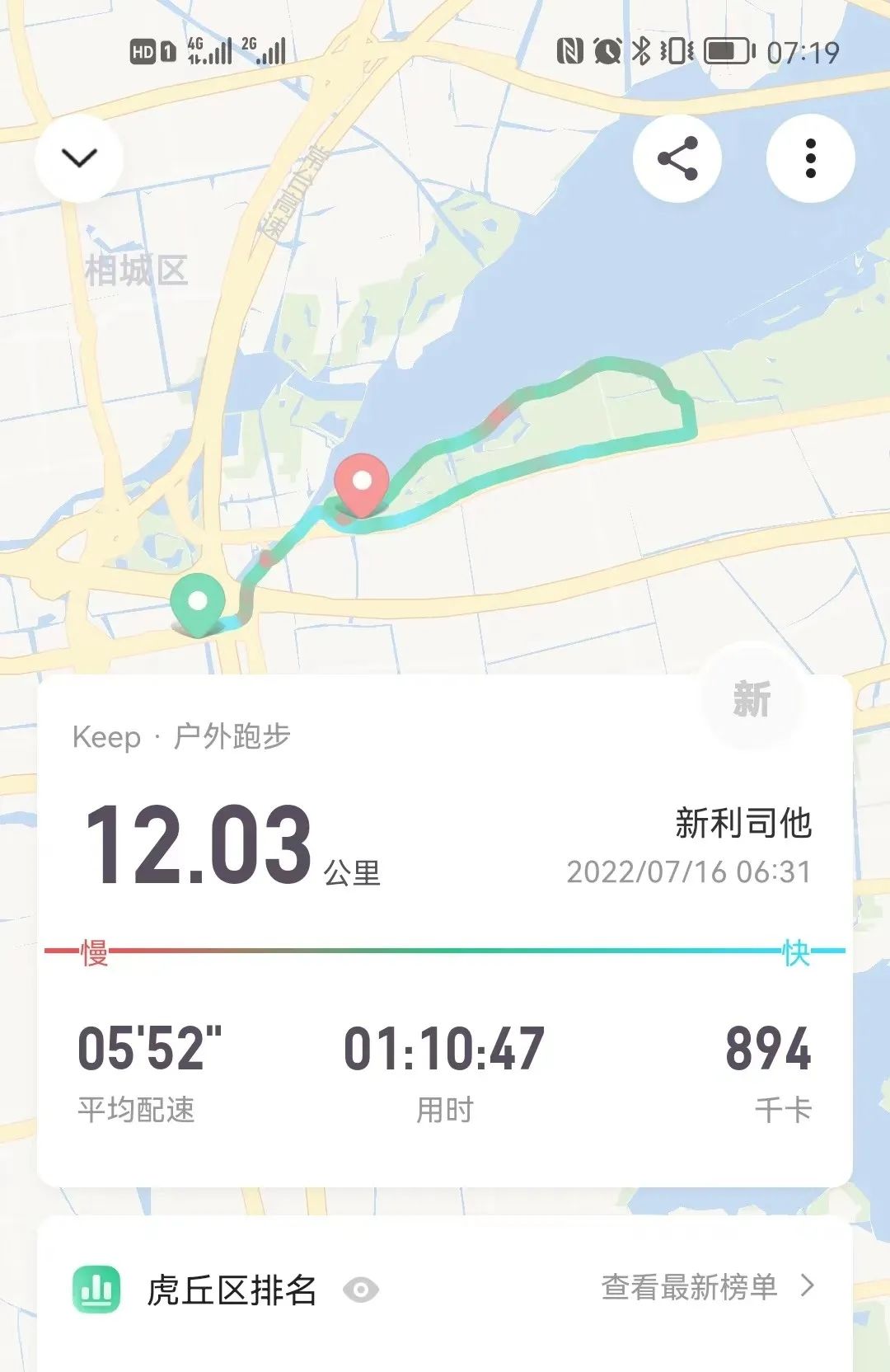This screenshot has height=1372, width=890.
Task: Collapse the map with the down chevron
Action: pos(79,157)
